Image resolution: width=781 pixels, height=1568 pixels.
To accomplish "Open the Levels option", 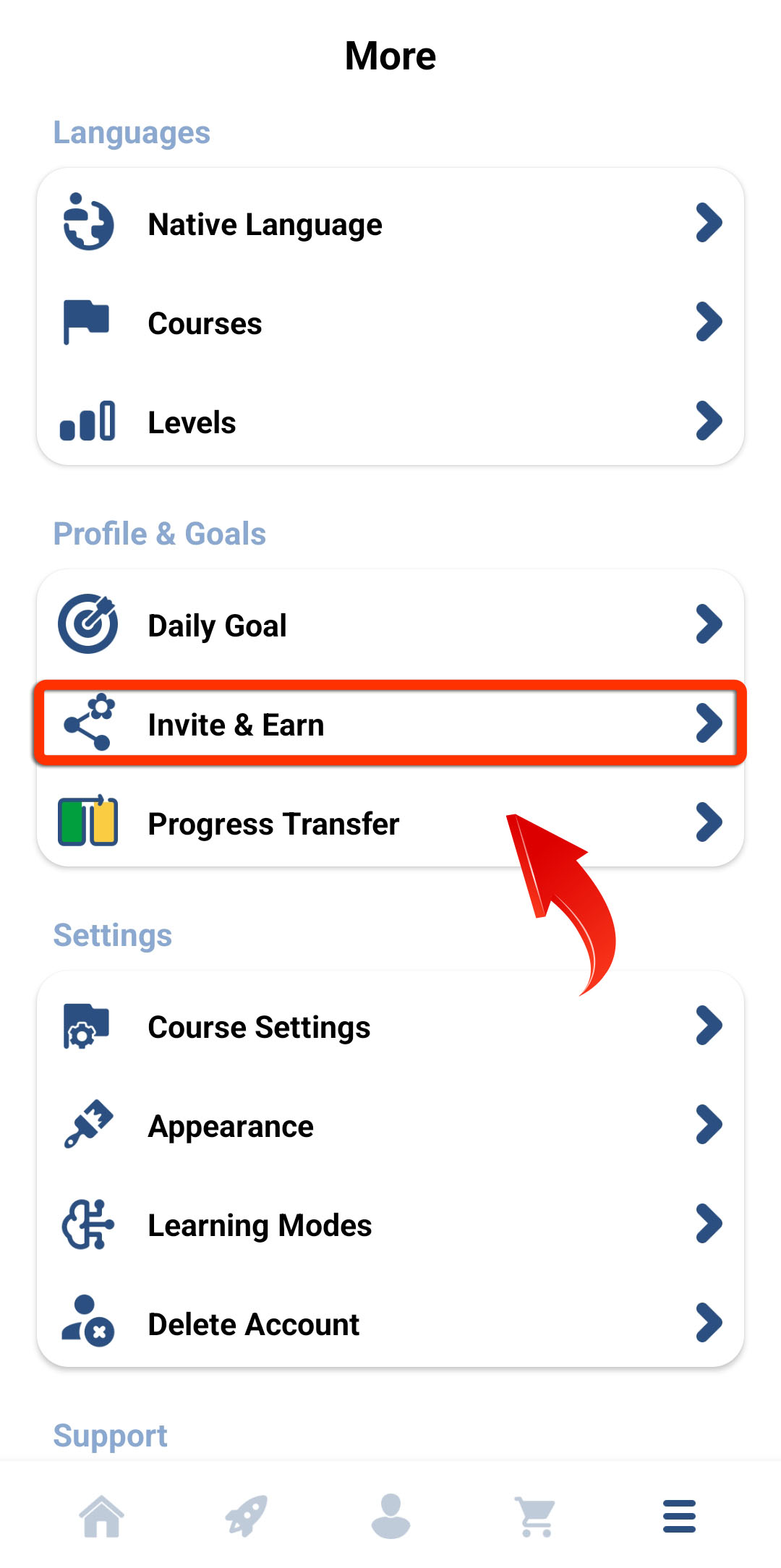I will pyautogui.click(x=390, y=422).
